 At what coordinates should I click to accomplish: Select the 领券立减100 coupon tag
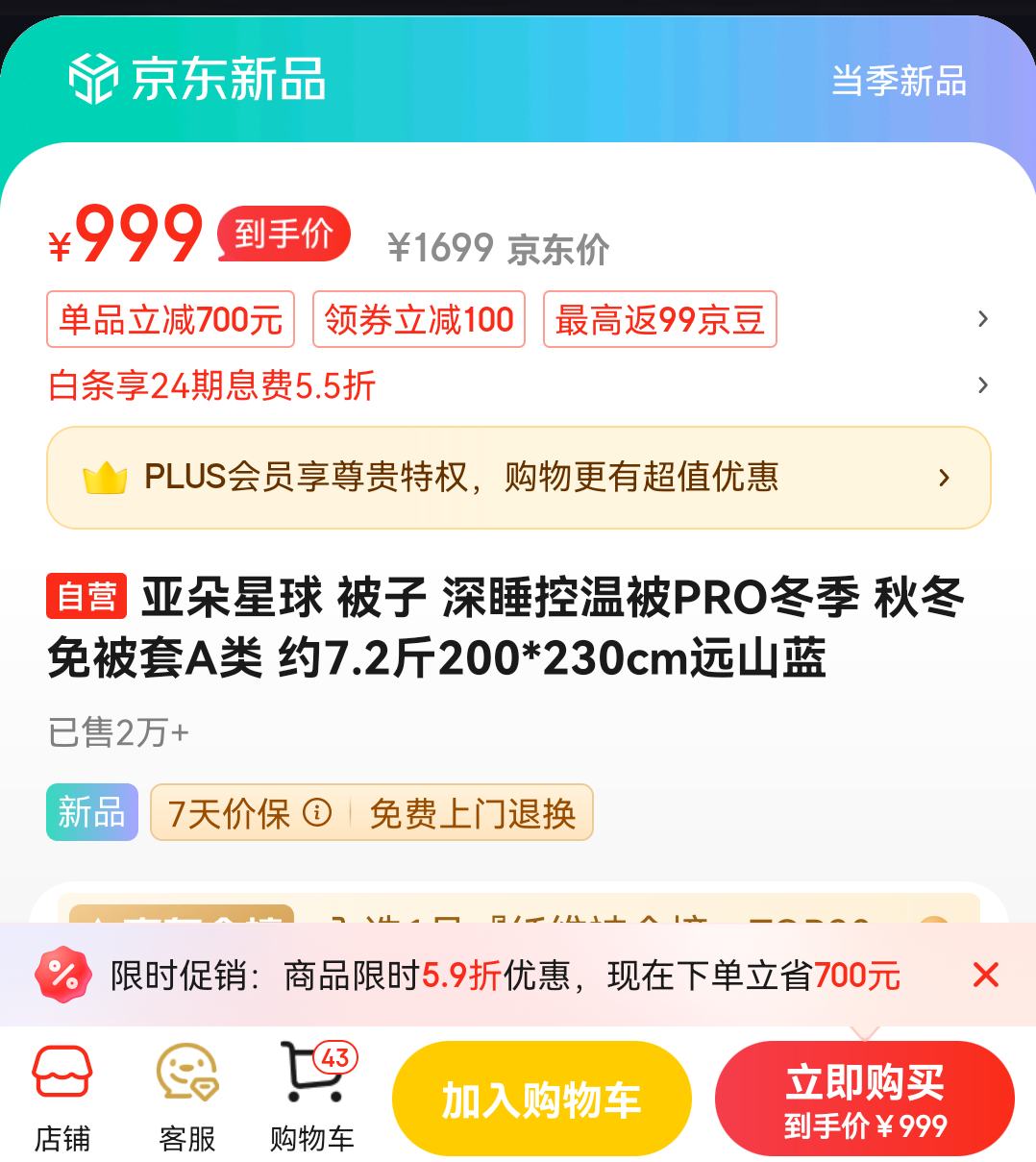tap(418, 319)
